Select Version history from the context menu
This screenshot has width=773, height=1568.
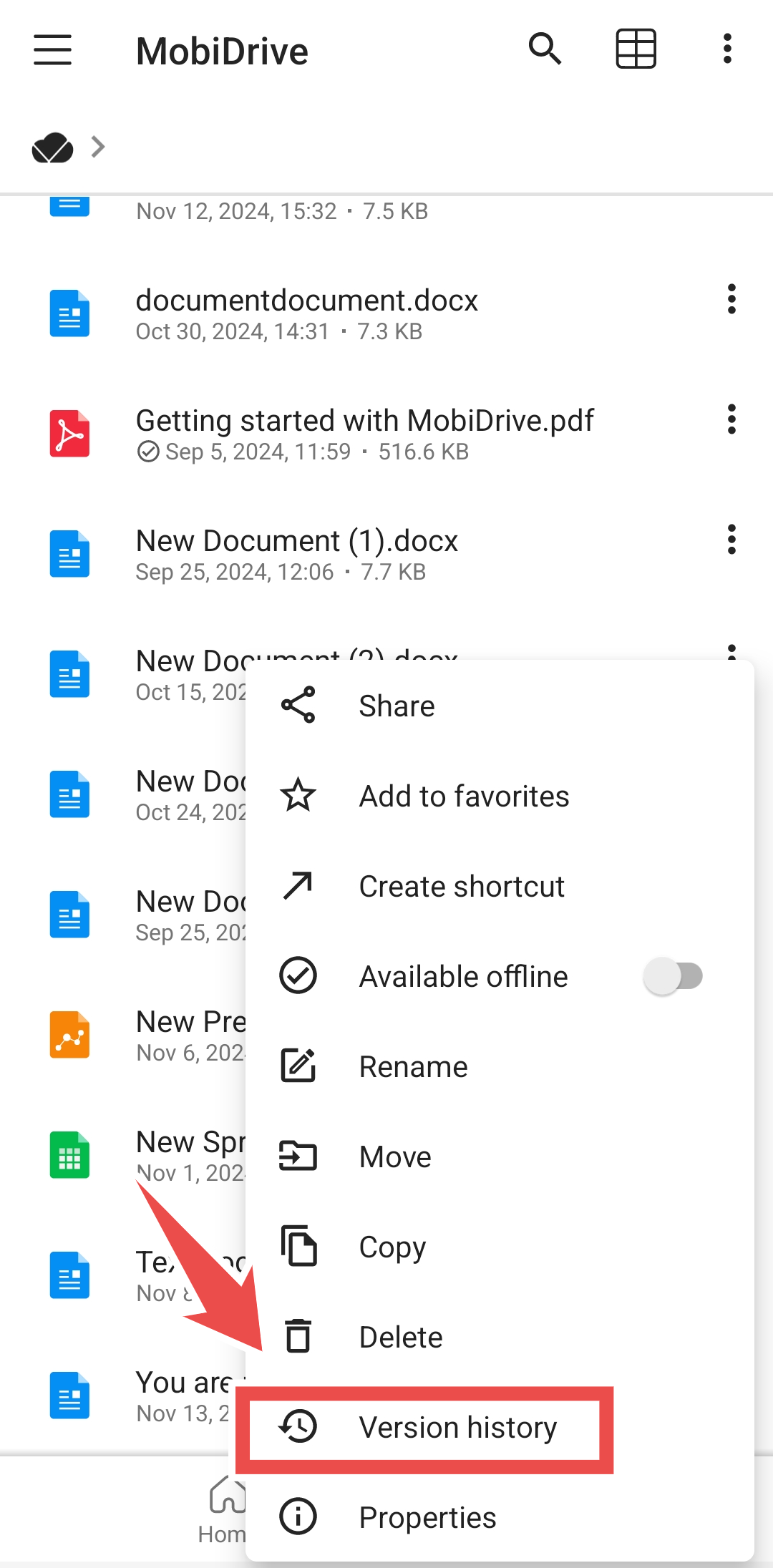point(458,1426)
